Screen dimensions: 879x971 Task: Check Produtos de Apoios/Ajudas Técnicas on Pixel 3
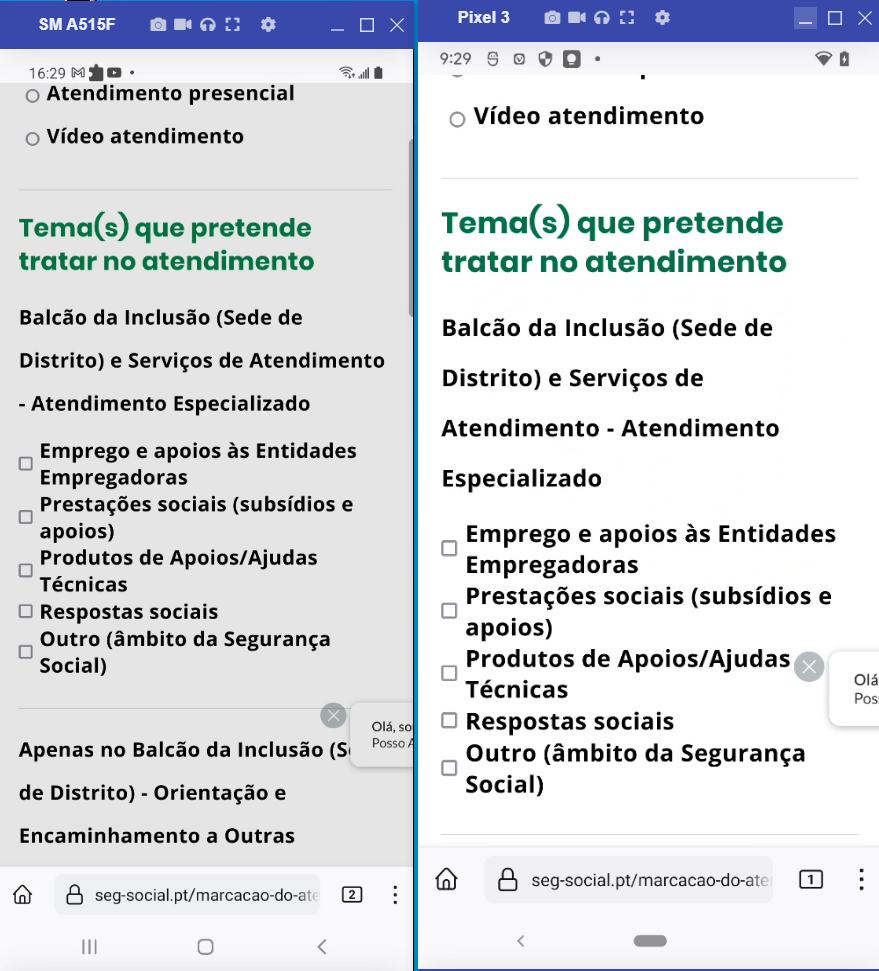pos(450,673)
